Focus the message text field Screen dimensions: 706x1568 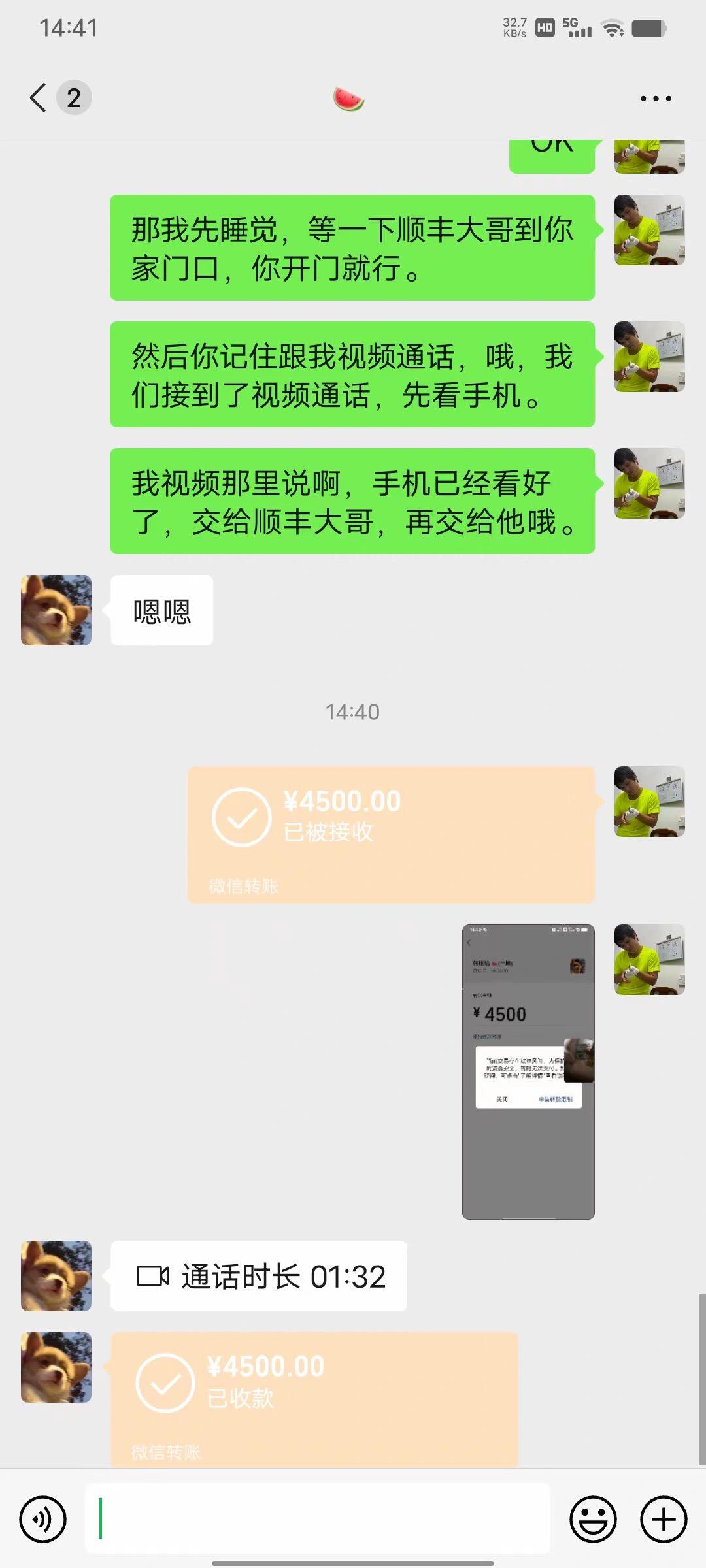click(x=317, y=1519)
